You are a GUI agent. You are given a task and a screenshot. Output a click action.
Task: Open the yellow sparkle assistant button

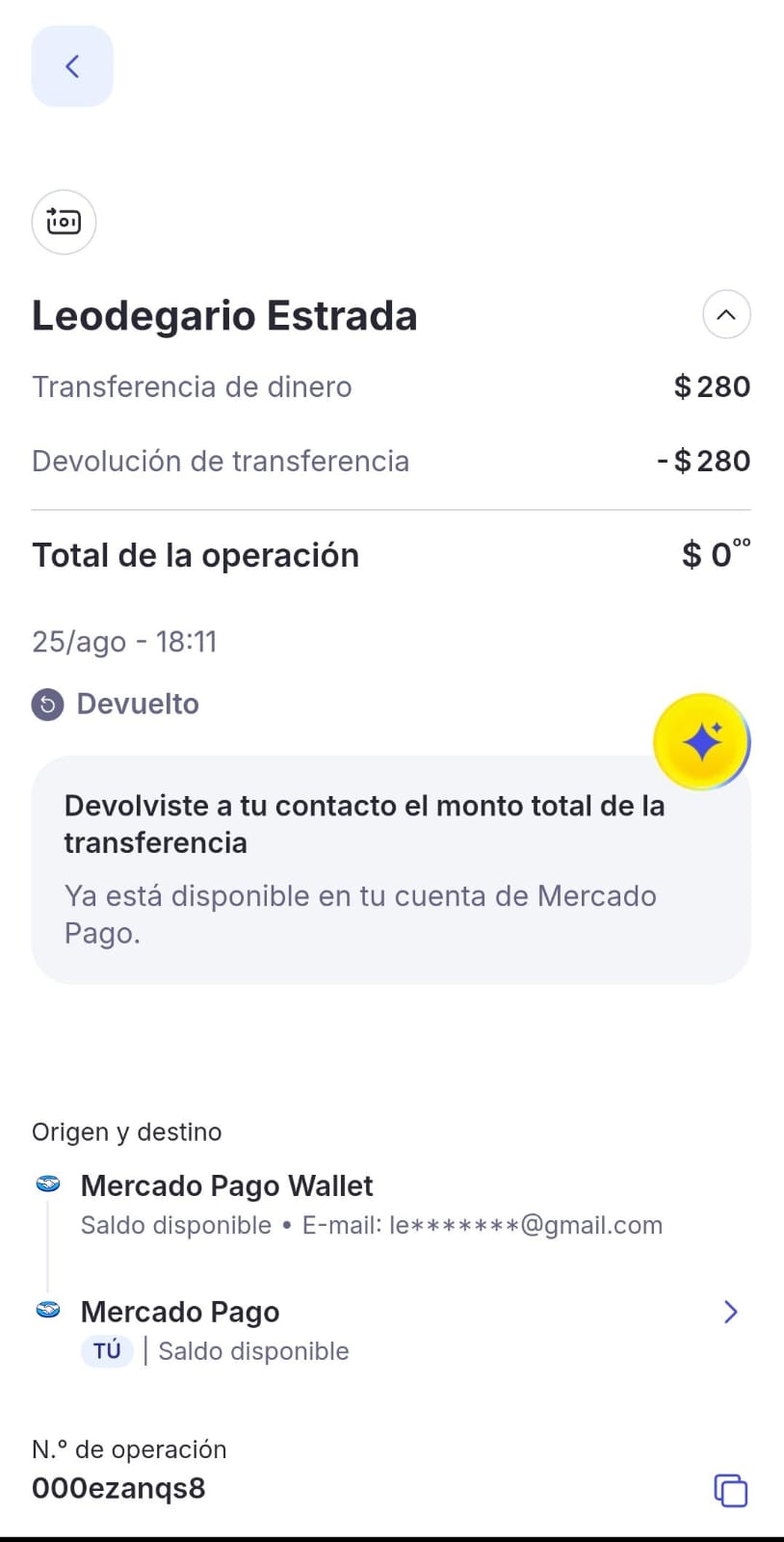coord(701,742)
